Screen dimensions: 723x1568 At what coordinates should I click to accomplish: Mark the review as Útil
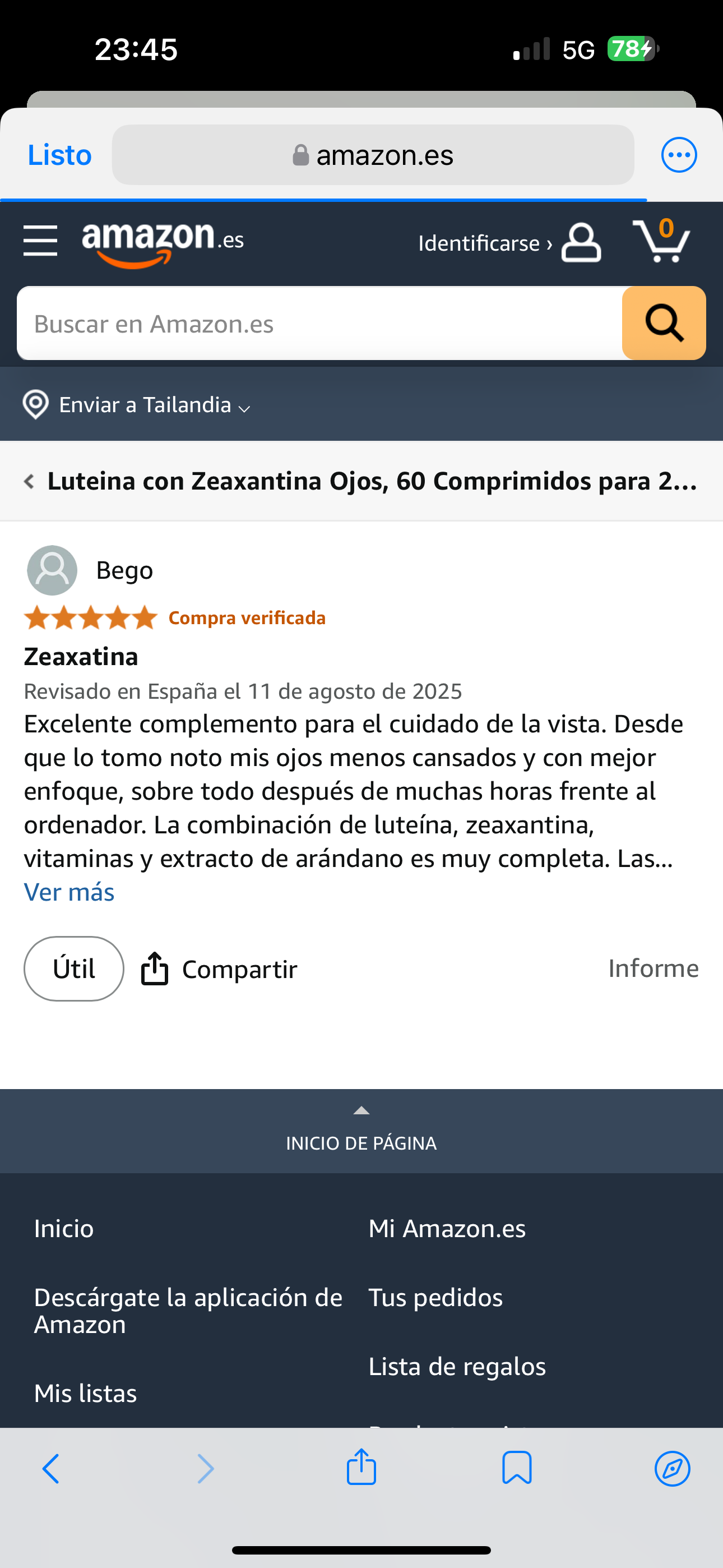73,969
